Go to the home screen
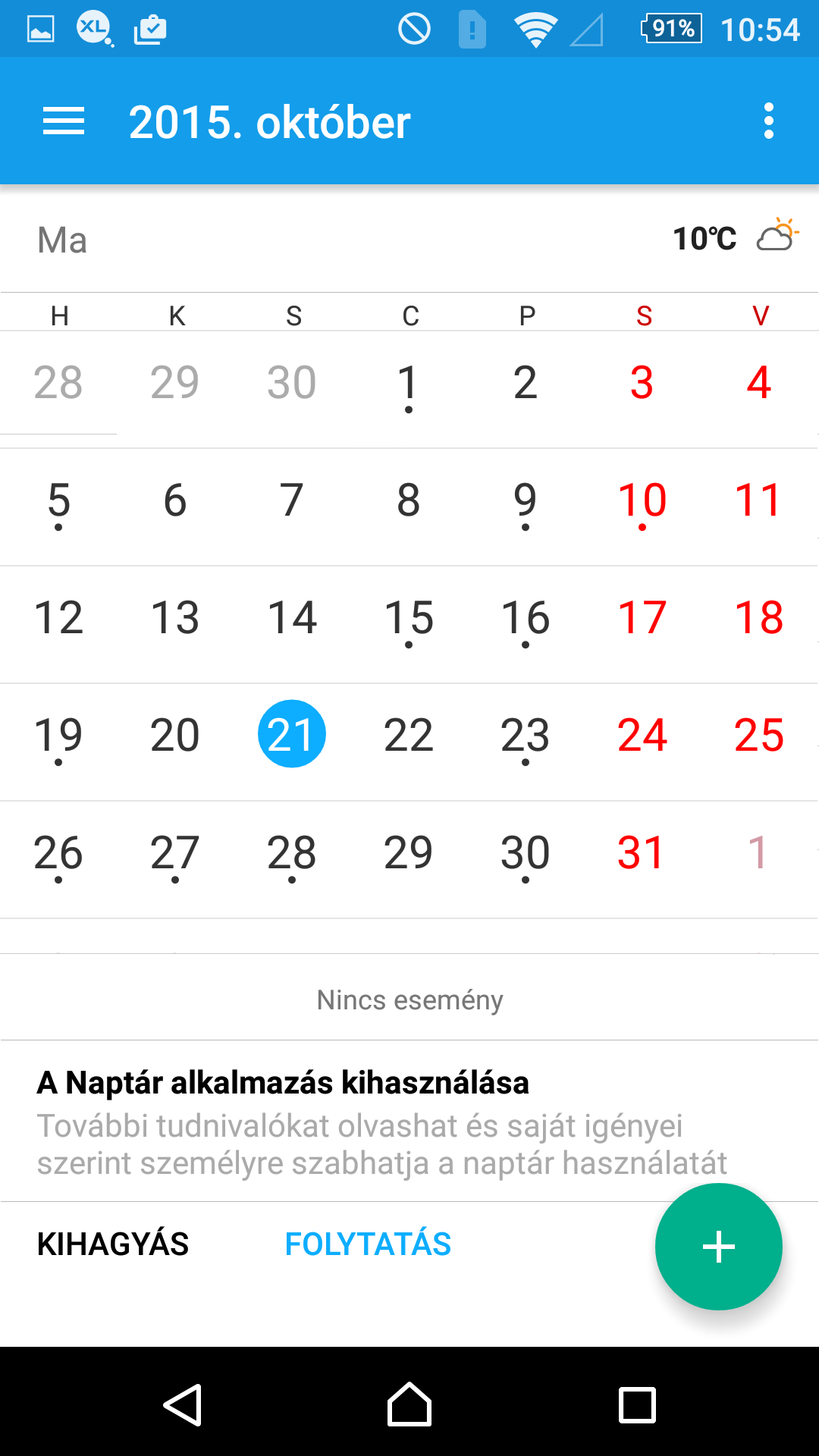819x1456 pixels. (409, 1404)
